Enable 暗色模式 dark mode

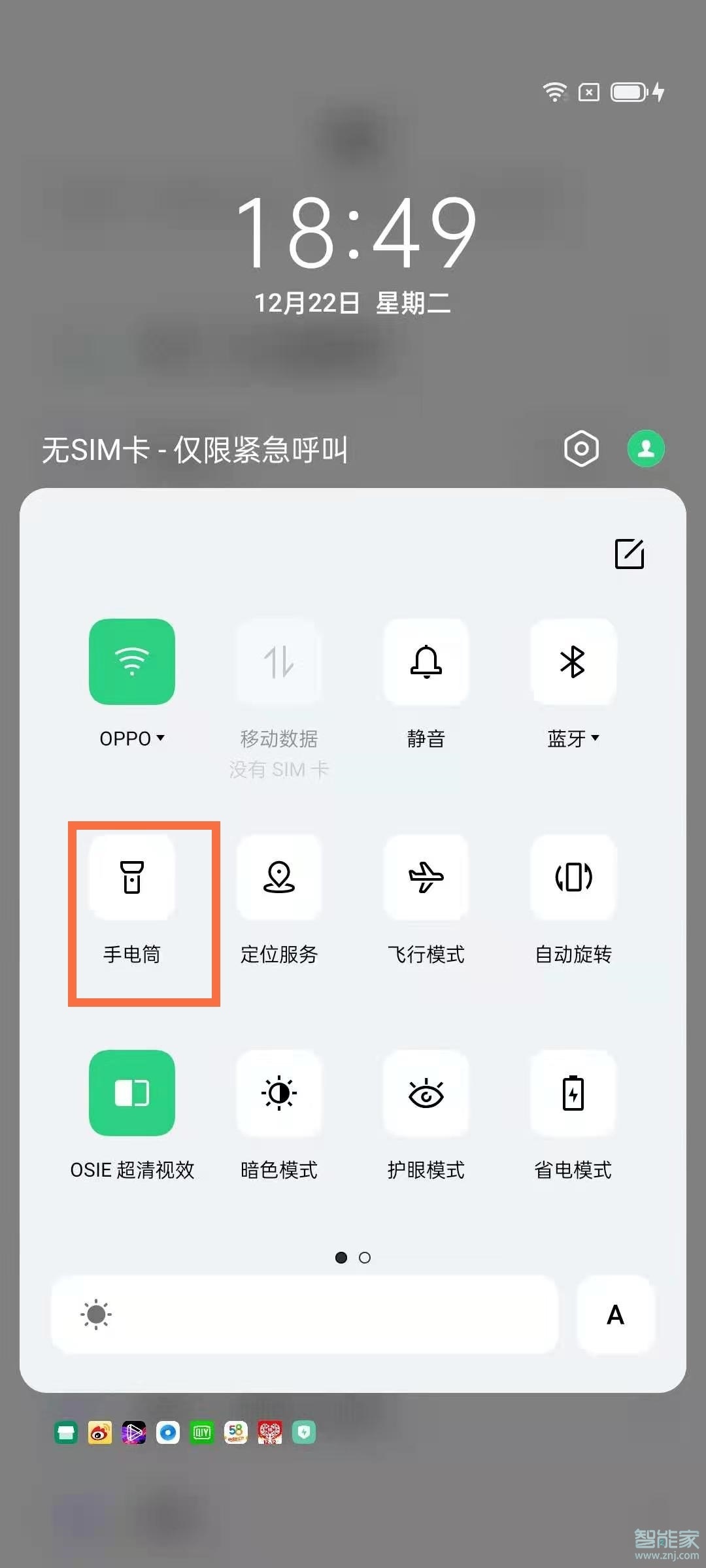click(280, 1094)
